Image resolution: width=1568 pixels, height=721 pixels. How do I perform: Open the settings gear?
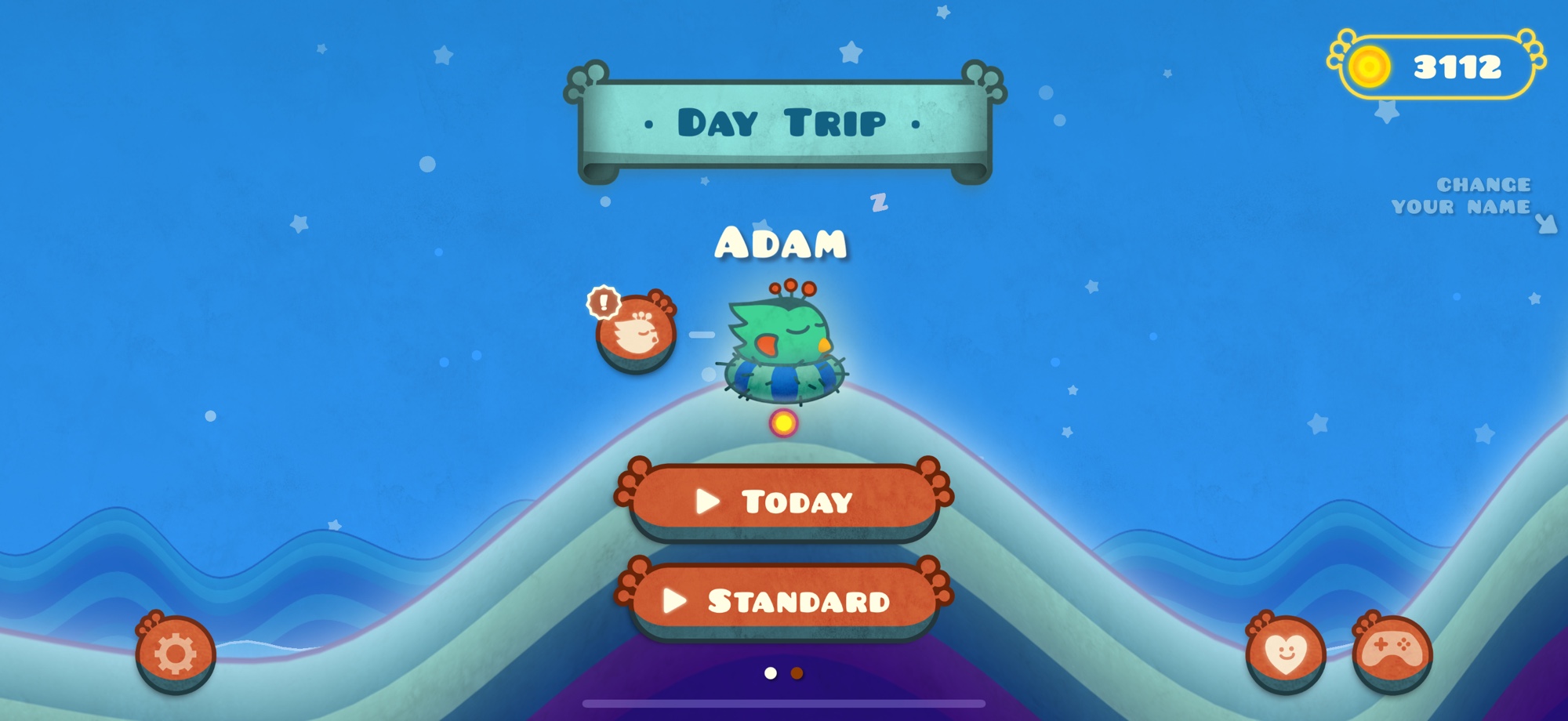[x=176, y=654]
